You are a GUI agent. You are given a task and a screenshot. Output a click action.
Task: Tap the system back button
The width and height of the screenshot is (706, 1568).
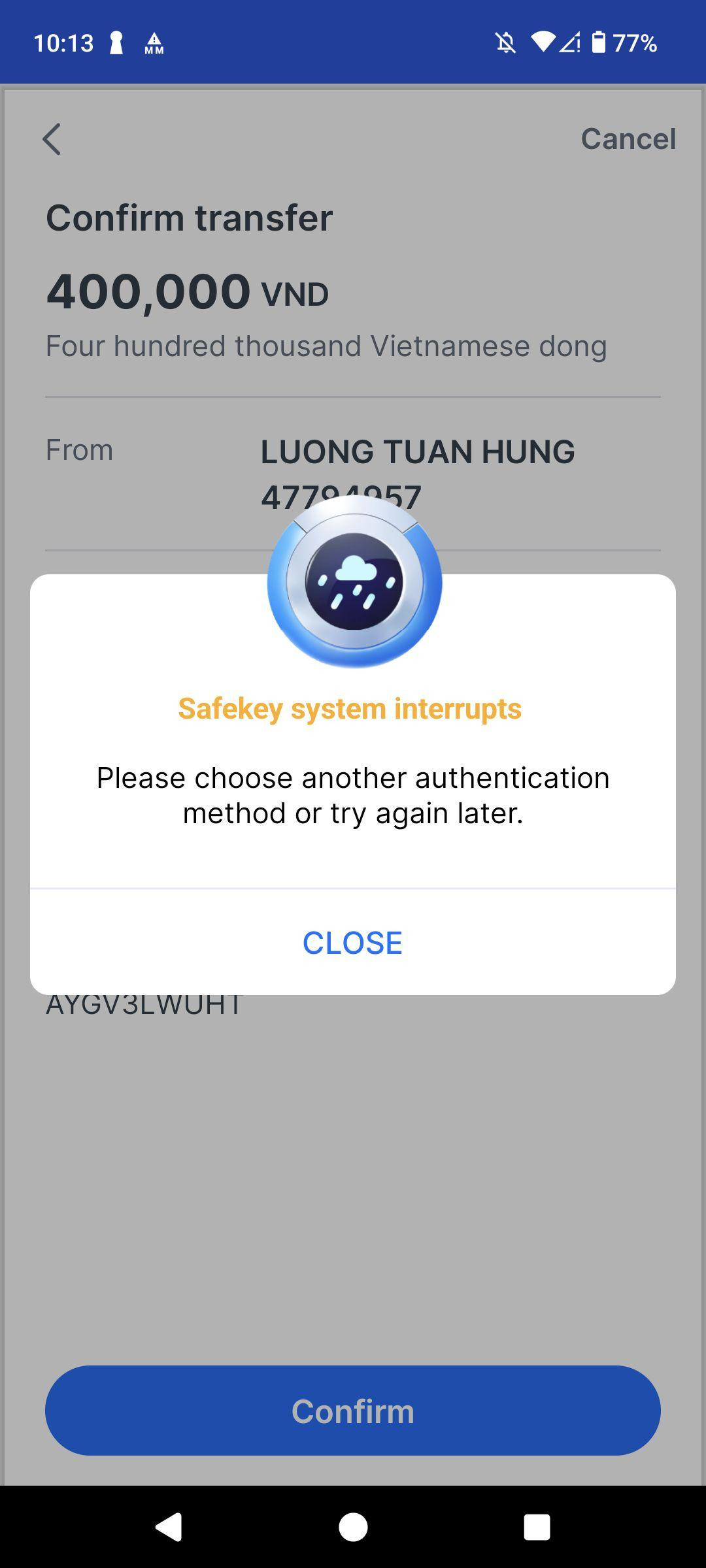[169, 1527]
